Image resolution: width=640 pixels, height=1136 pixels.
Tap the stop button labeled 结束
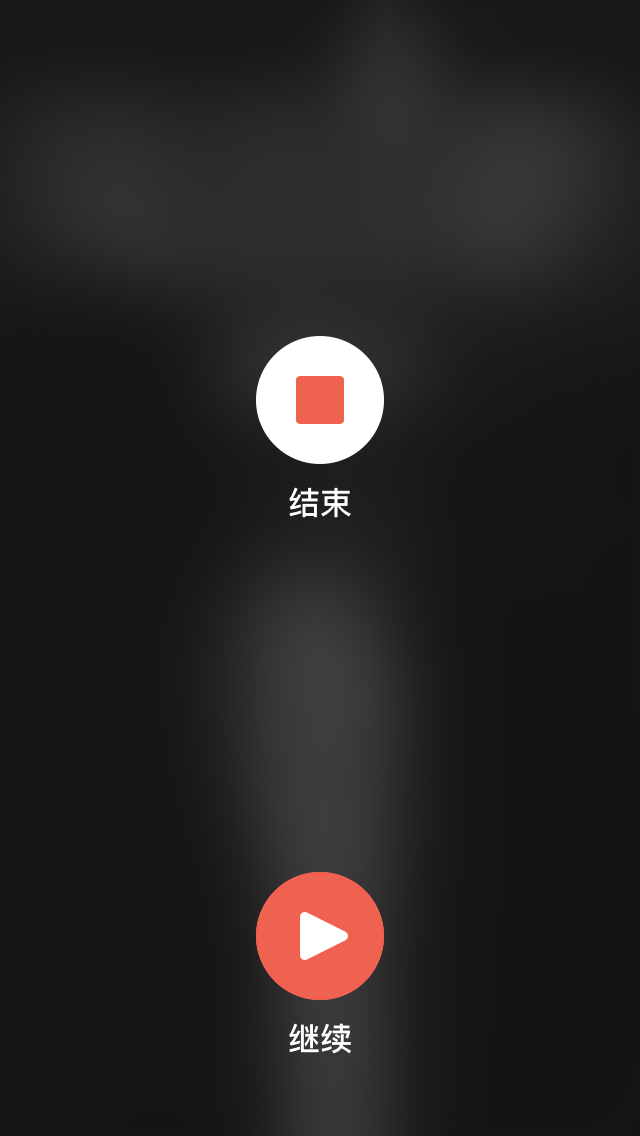(x=320, y=400)
